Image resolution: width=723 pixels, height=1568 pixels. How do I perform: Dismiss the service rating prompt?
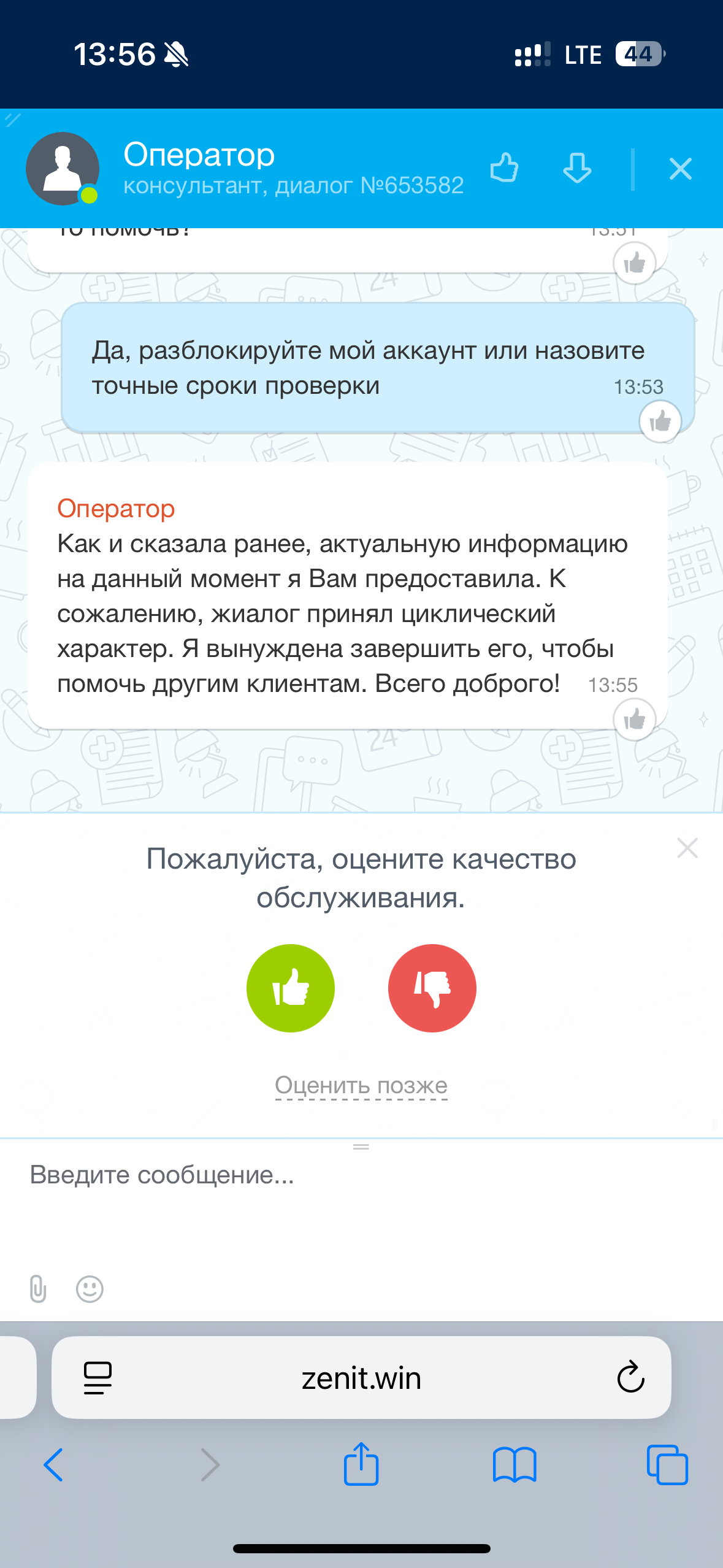pos(687,848)
